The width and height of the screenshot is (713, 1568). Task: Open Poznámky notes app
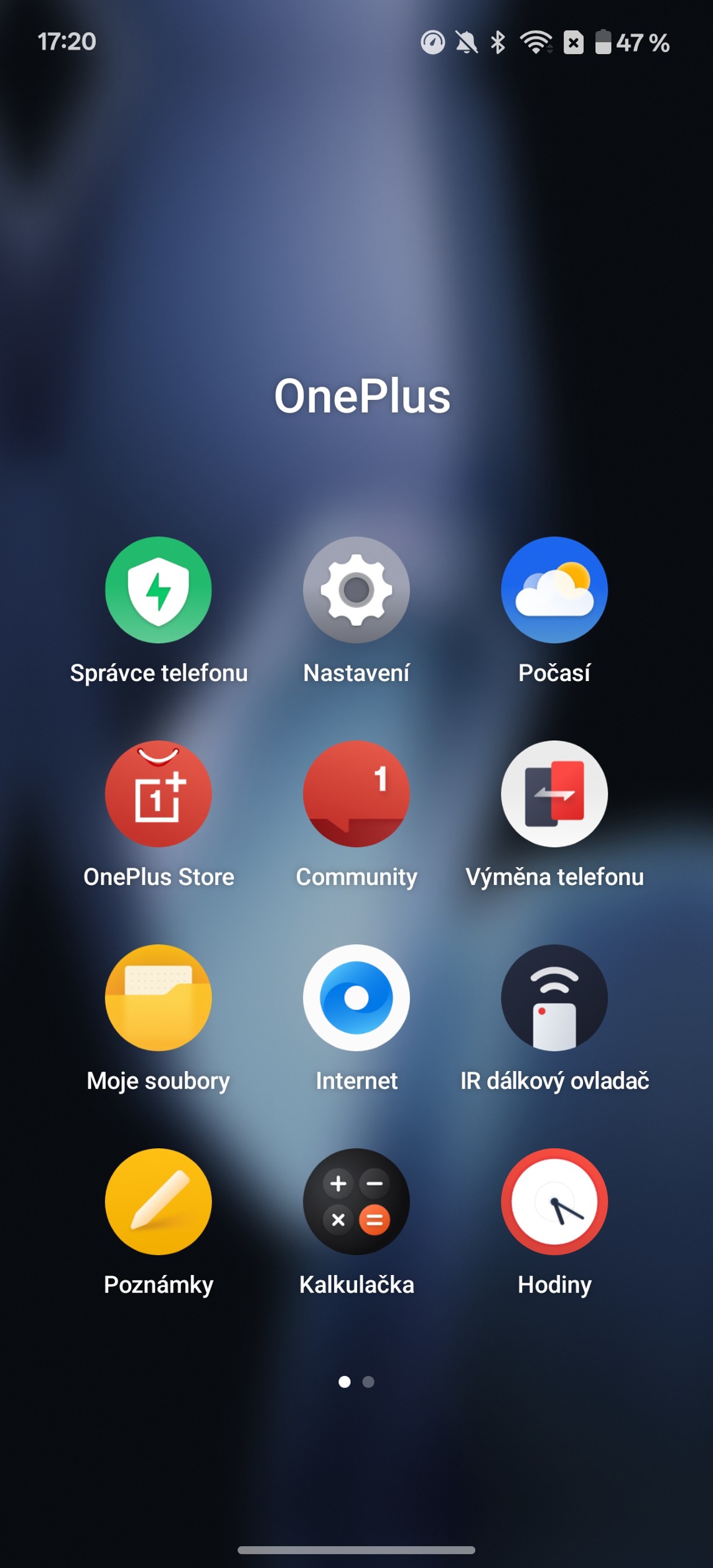pos(158,1202)
